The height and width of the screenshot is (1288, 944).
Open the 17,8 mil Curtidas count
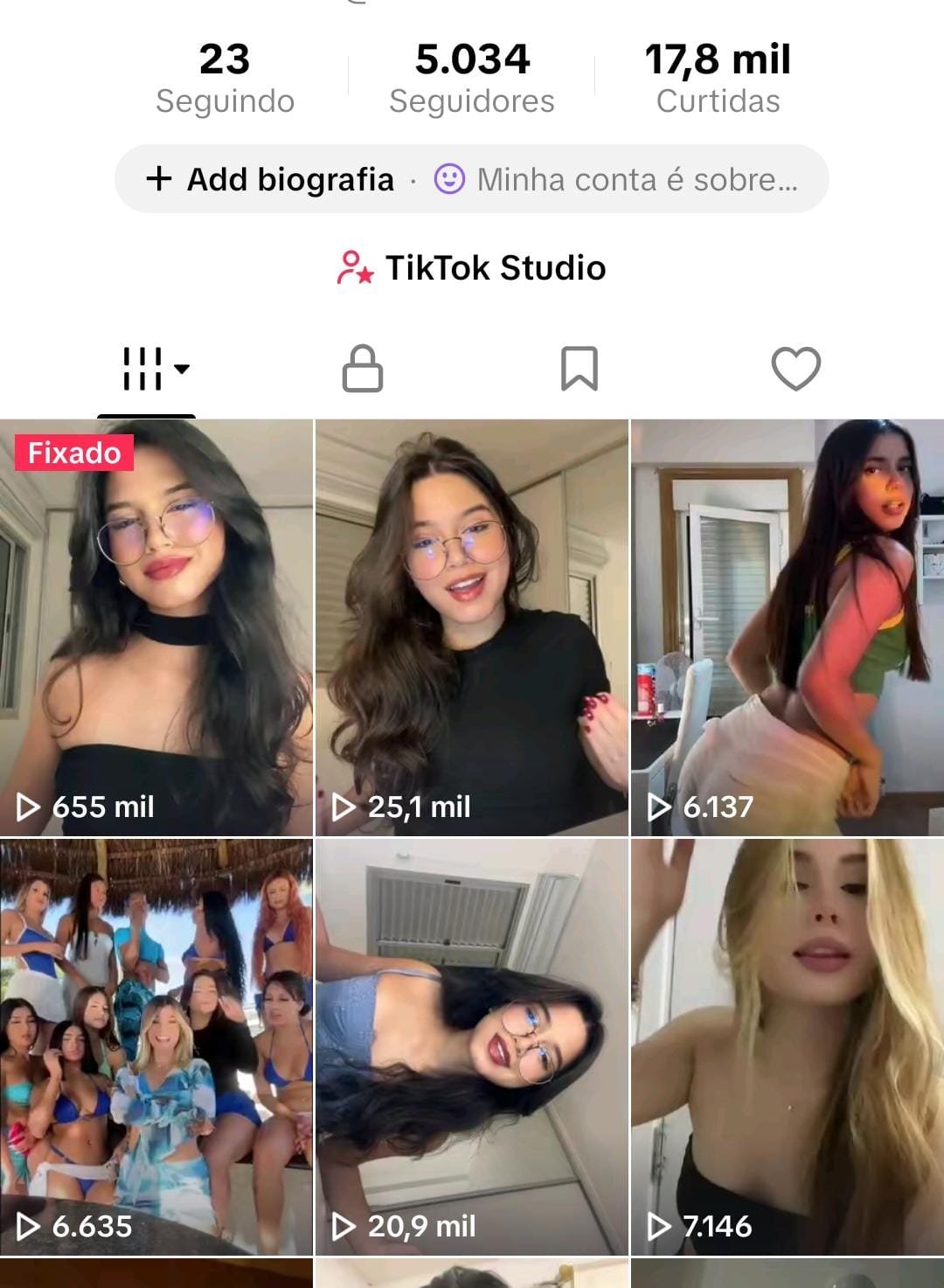718,78
